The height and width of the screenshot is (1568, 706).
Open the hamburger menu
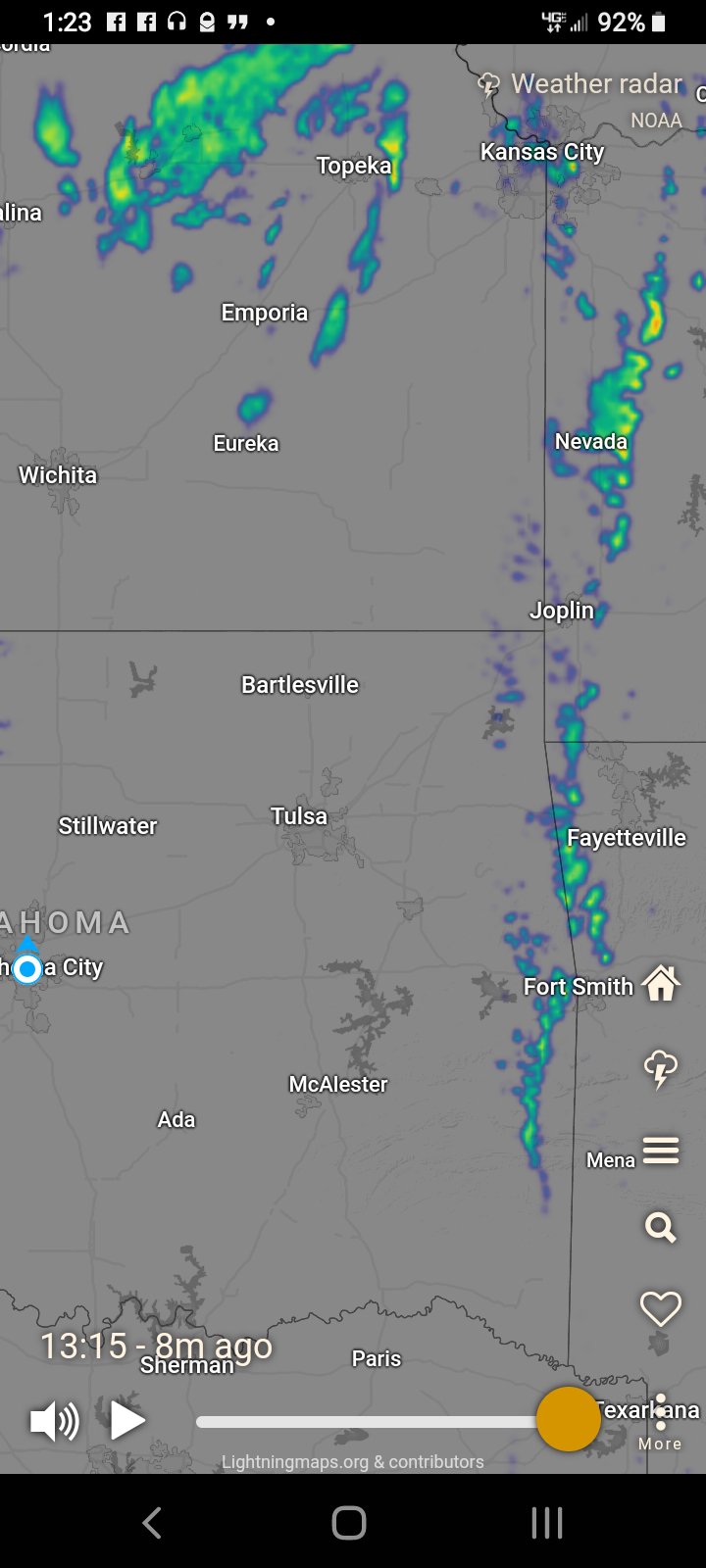click(661, 1150)
